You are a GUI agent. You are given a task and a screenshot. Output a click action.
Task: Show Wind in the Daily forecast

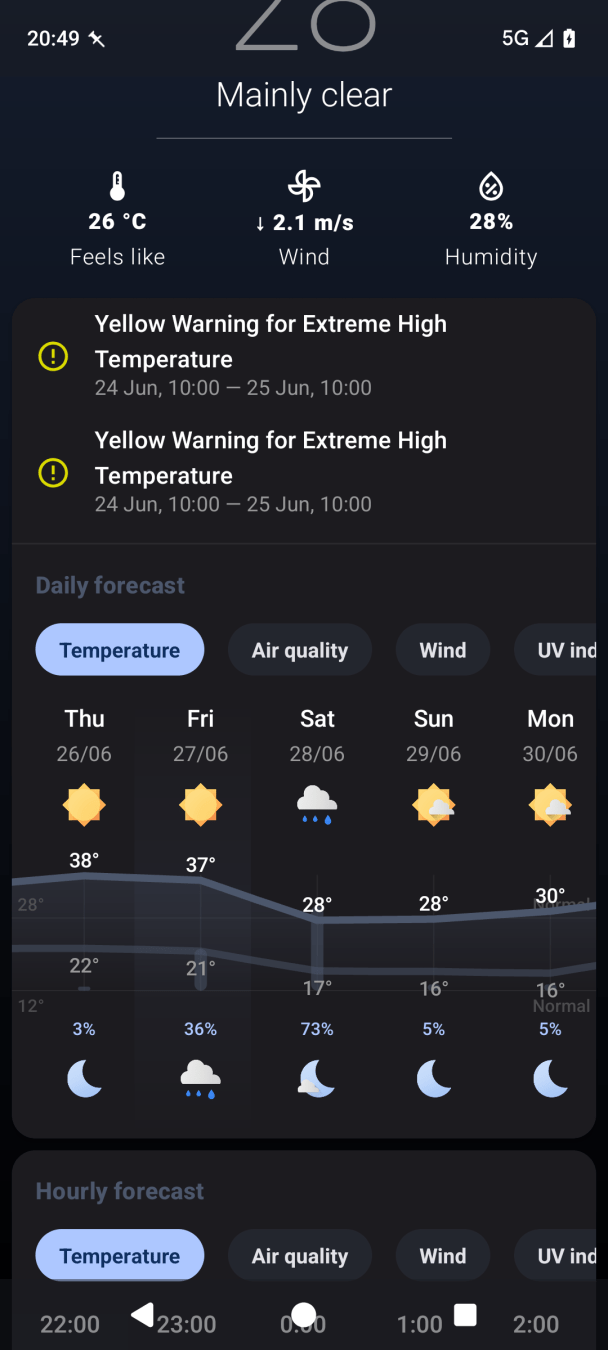click(x=443, y=650)
